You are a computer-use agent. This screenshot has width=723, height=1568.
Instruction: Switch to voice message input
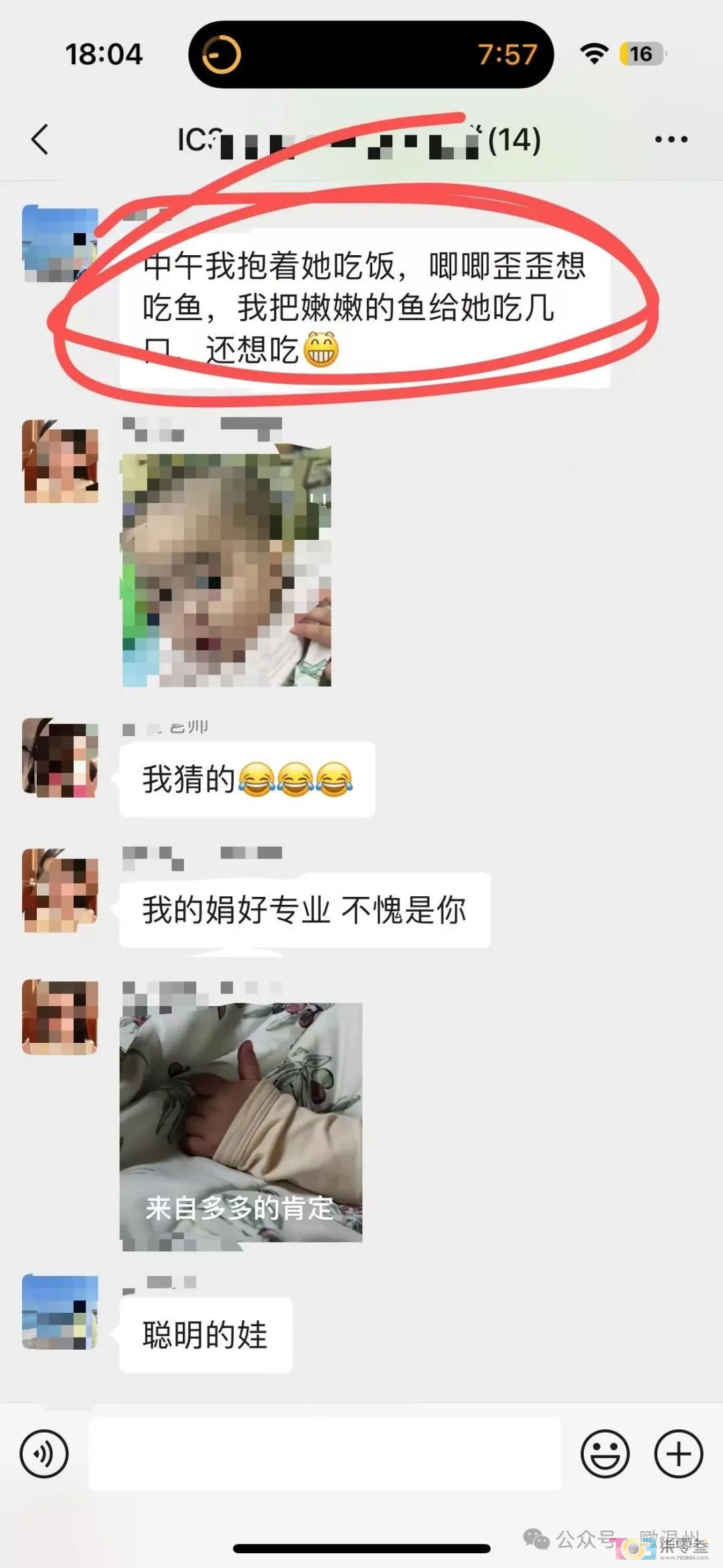[44, 1454]
